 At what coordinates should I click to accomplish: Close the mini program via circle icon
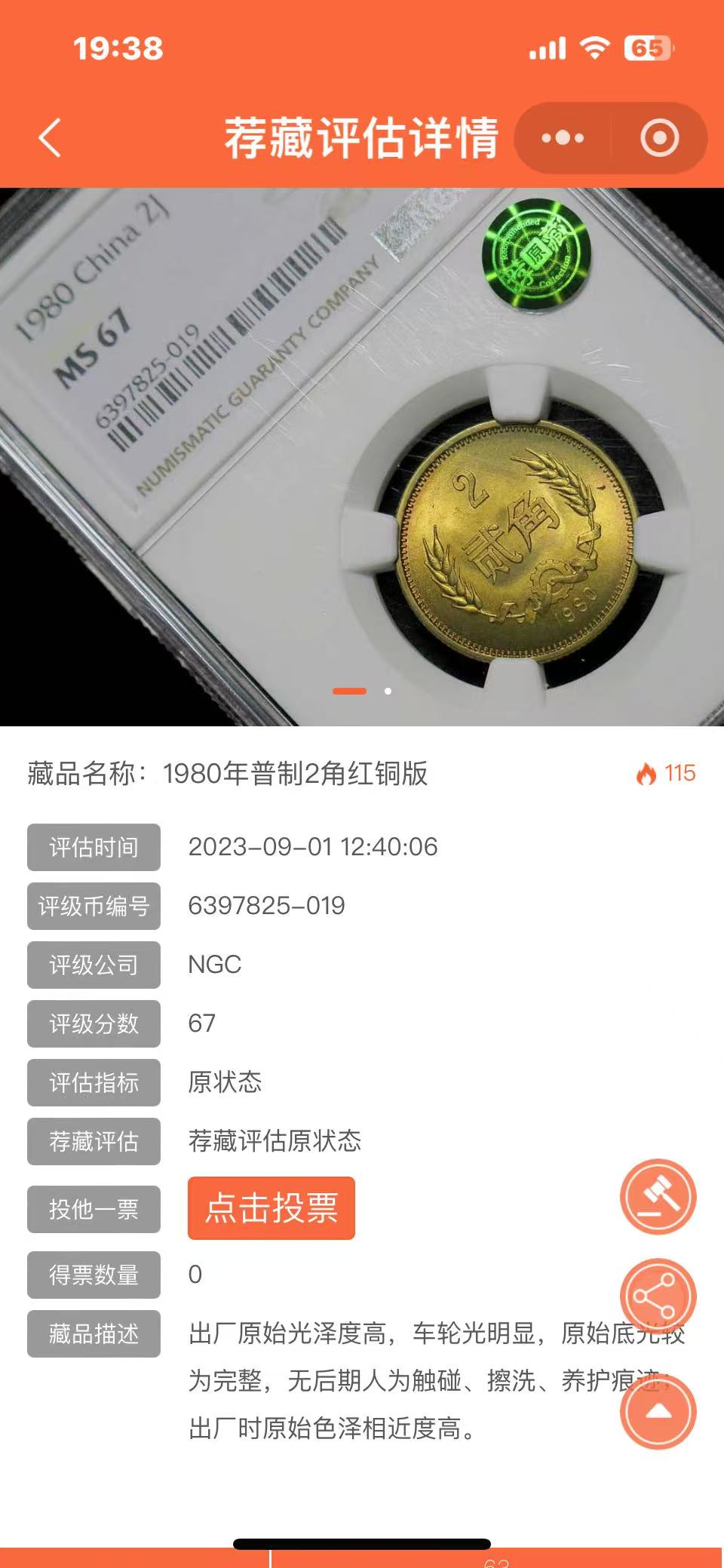pyautogui.click(x=659, y=138)
